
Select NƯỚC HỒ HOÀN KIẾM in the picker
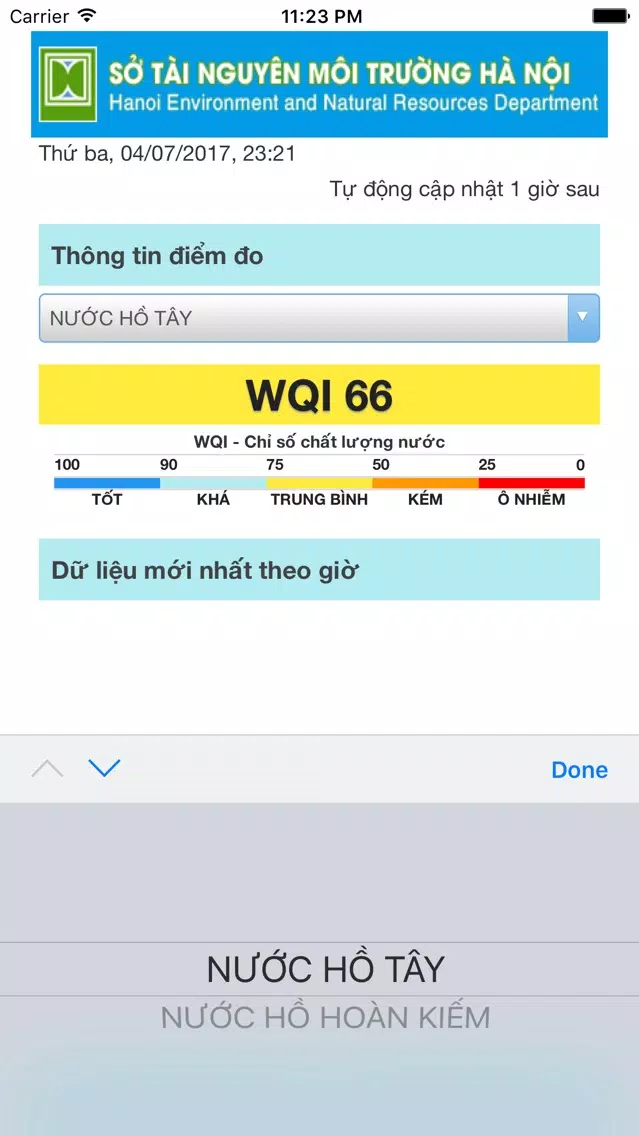click(x=325, y=1018)
